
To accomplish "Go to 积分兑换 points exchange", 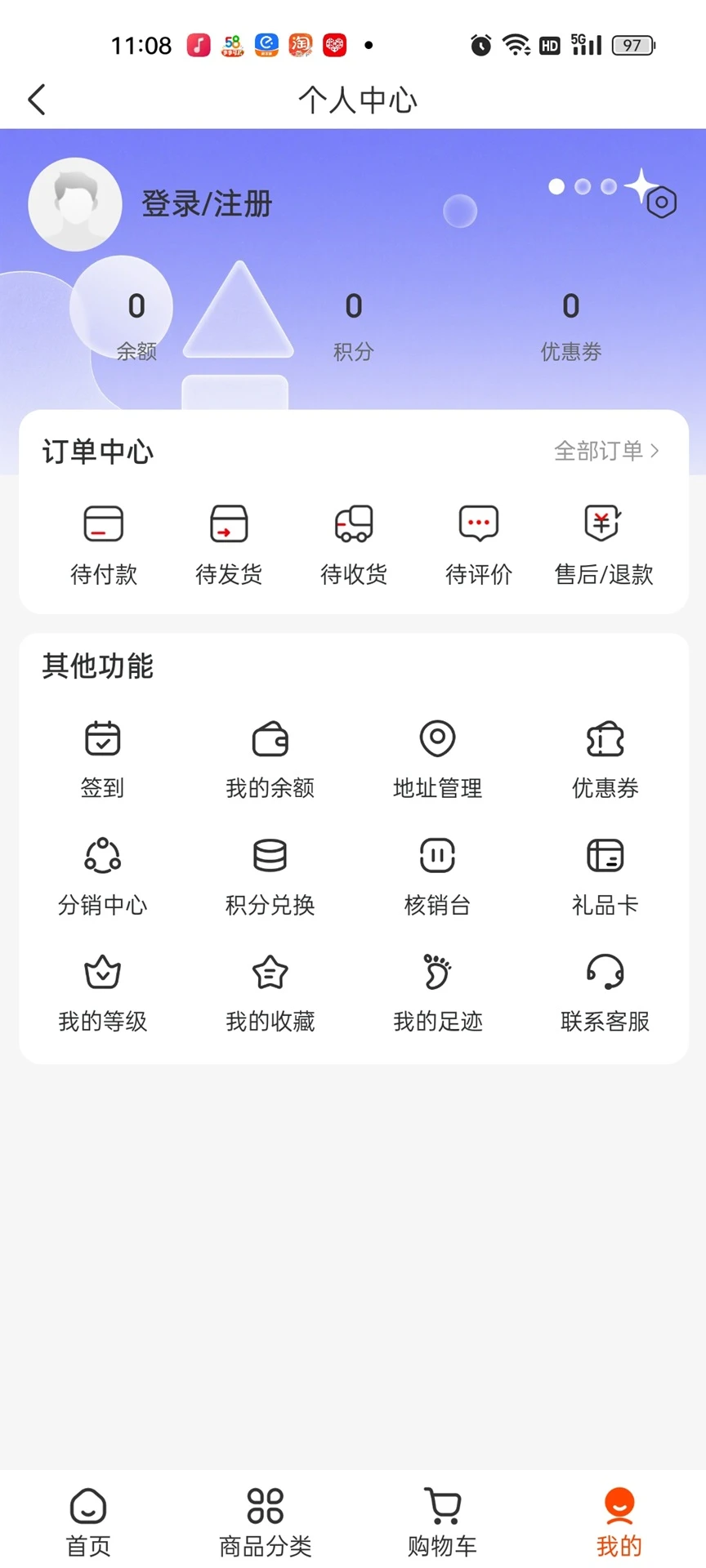I will click(270, 875).
